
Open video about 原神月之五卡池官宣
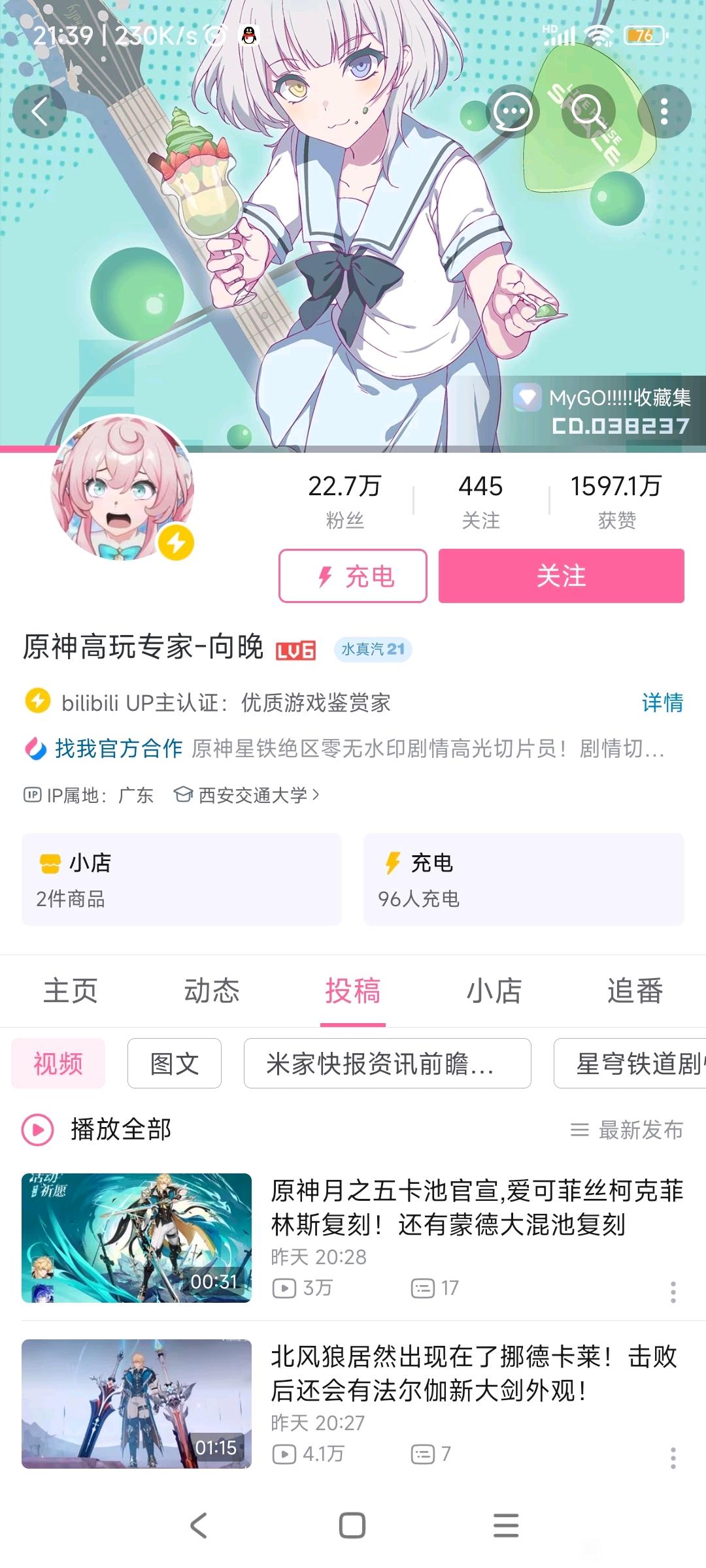point(476,1207)
